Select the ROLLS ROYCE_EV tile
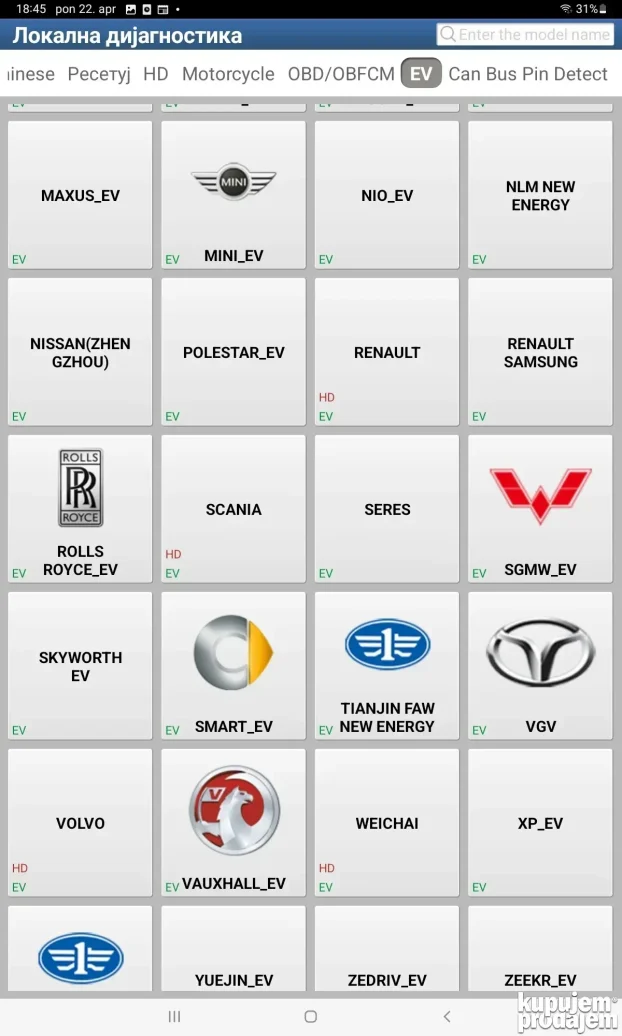The width and height of the screenshot is (622, 1036). [80, 508]
